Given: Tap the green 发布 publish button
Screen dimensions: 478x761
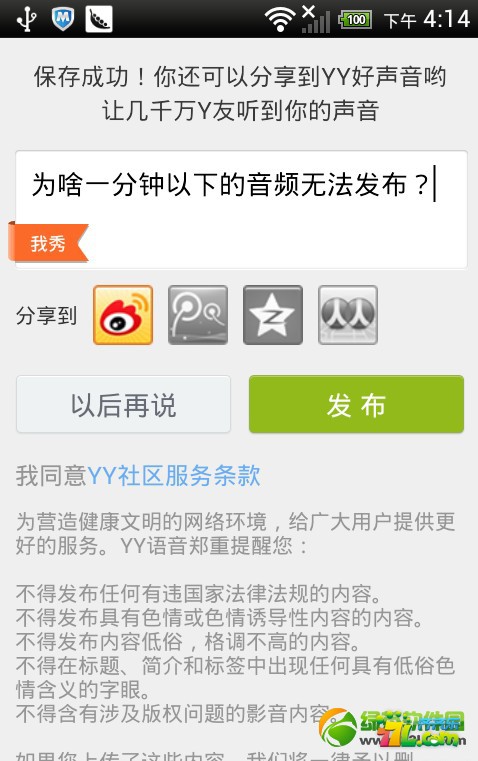Looking at the screenshot, I should [356, 404].
